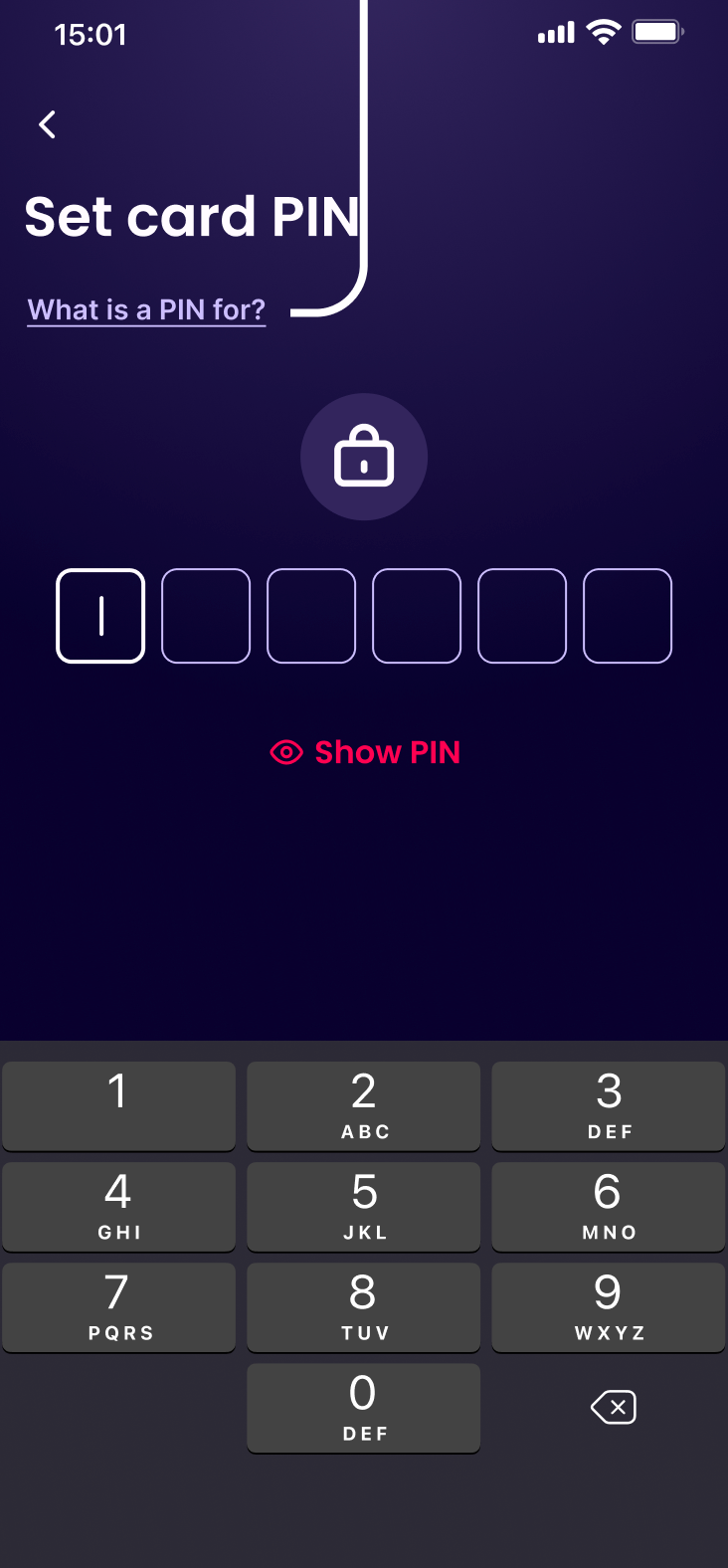The width and height of the screenshot is (728, 1568).
Task: Toggle Show PIN visibility
Action: pyautogui.click(x=365, y=753)
